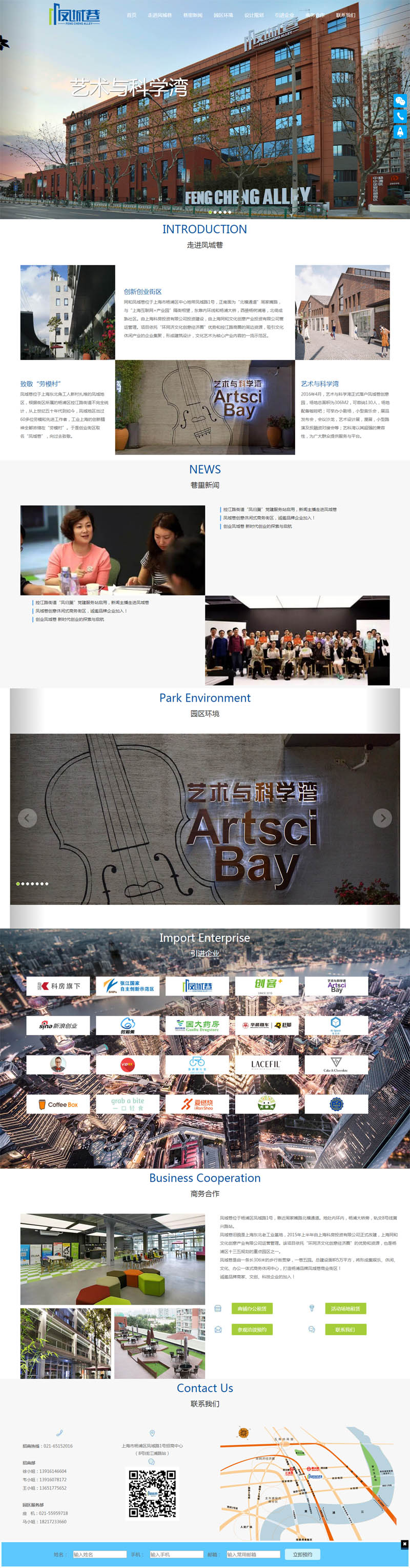
Task: Open the Coffee Box enterprise tile
Action: (58, 1104)
